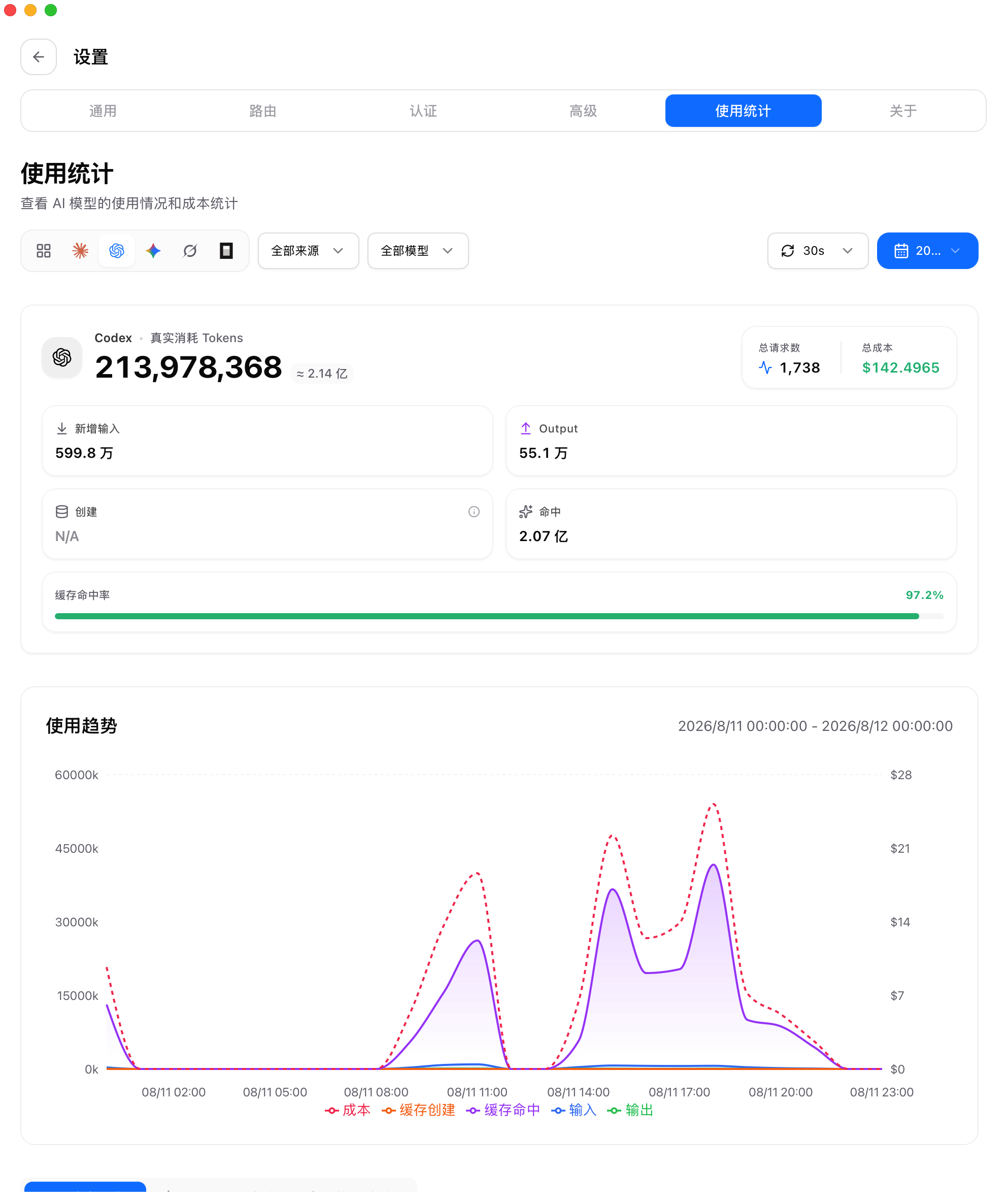Open the 关于 tab

[x=903, y=111]
